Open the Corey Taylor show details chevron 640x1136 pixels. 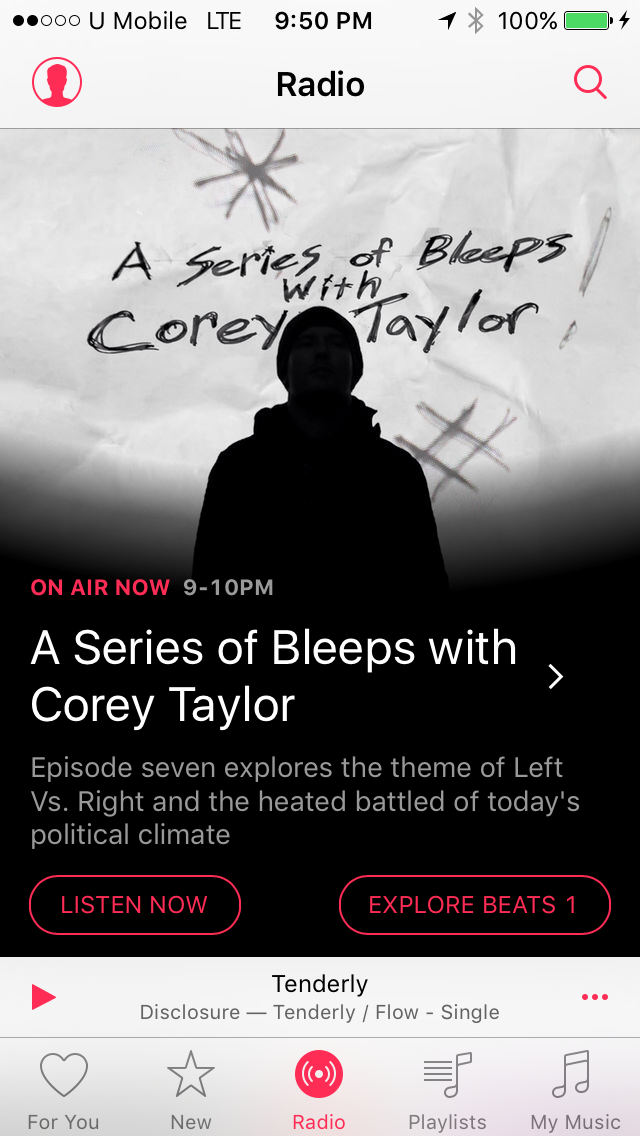coord(556,677)
